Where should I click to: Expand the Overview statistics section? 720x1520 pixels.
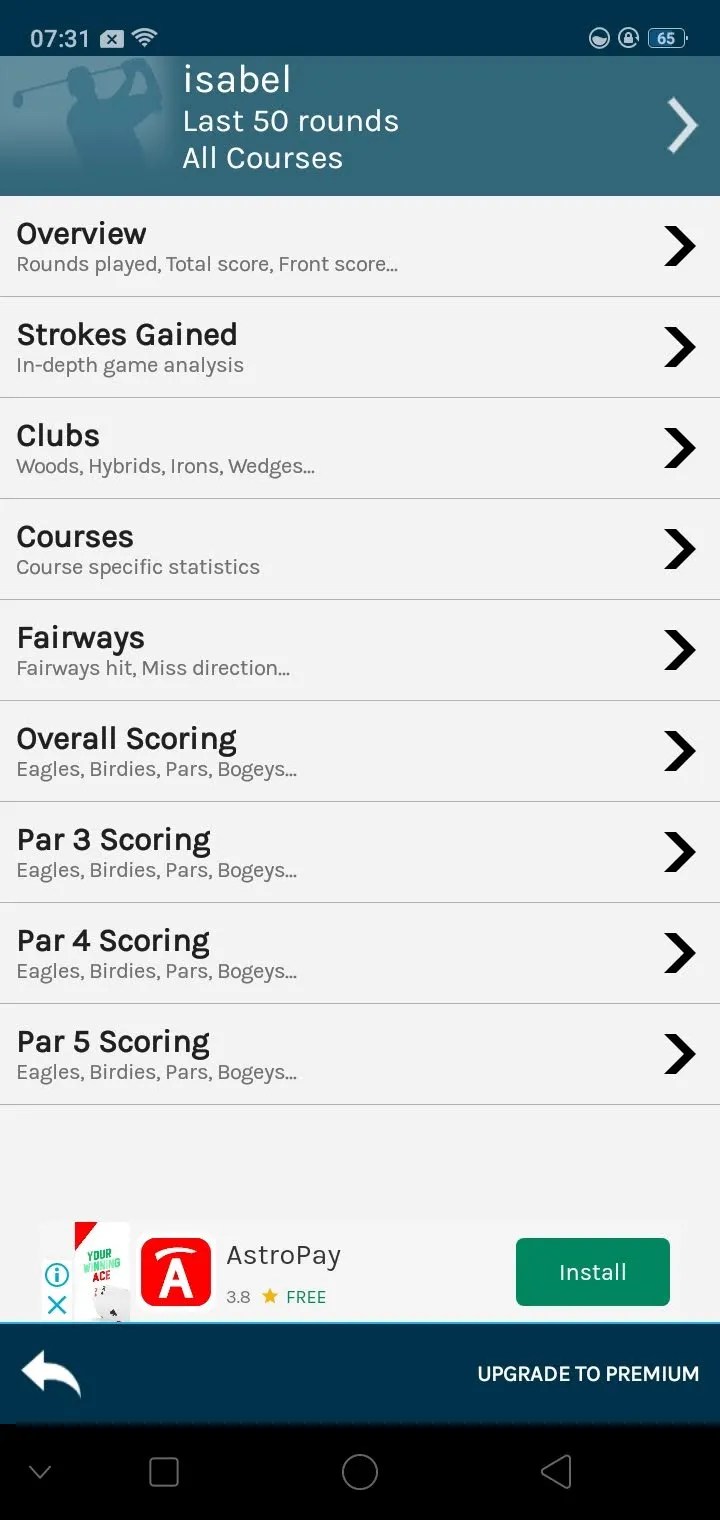click(360, 245)
